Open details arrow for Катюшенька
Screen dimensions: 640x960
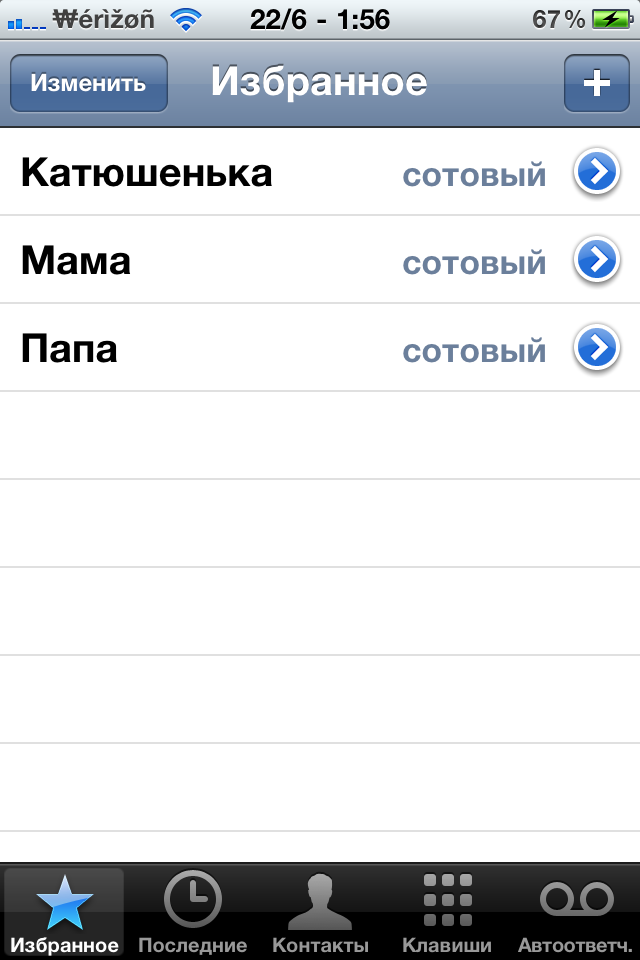coord(596,174)
